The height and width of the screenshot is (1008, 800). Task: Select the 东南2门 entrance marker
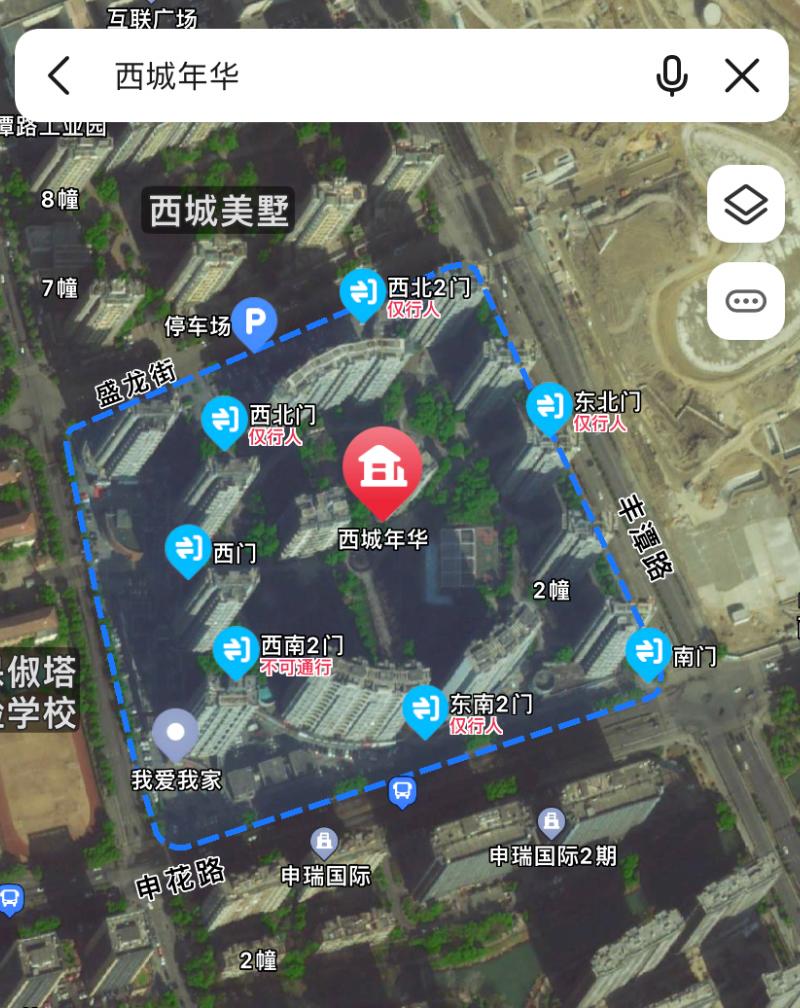pos(424,708)
